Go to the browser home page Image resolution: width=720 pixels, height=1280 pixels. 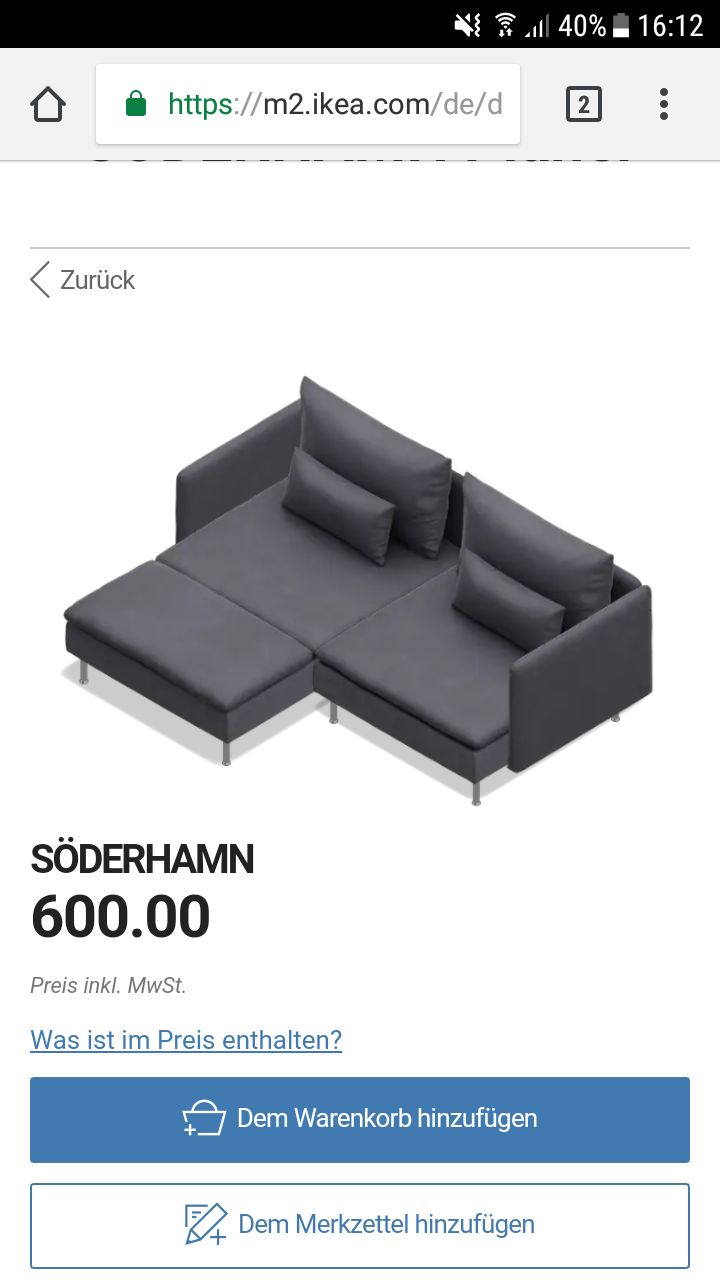[x=48, y=105]
